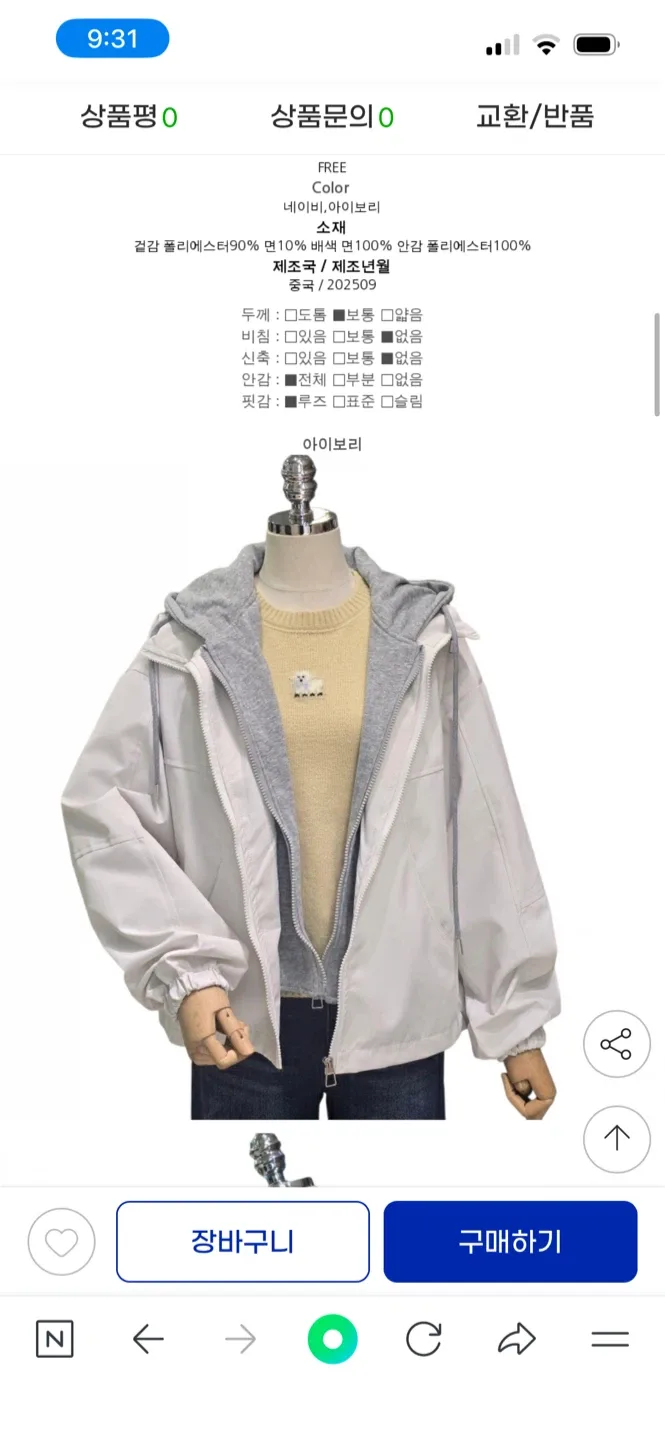Jump back to top with arrow button

coord(616,1139)
